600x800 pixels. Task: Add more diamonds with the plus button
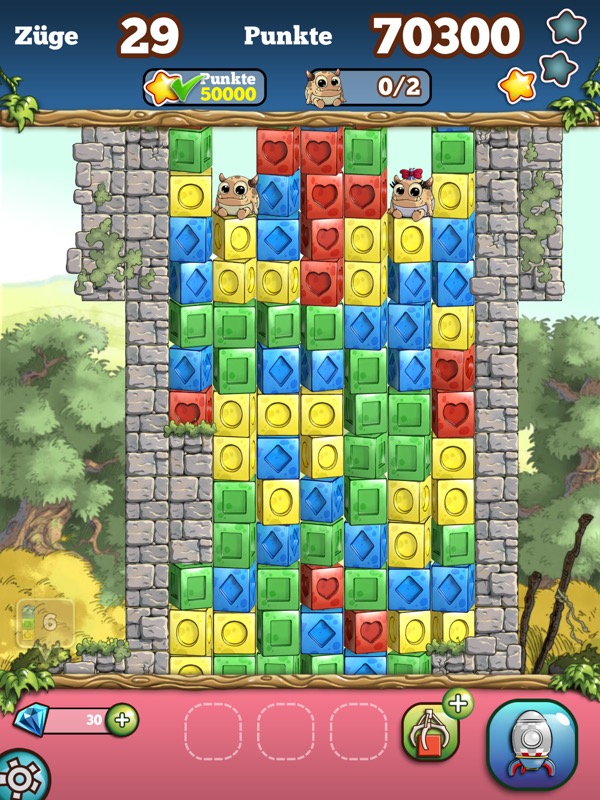point(122,719)
